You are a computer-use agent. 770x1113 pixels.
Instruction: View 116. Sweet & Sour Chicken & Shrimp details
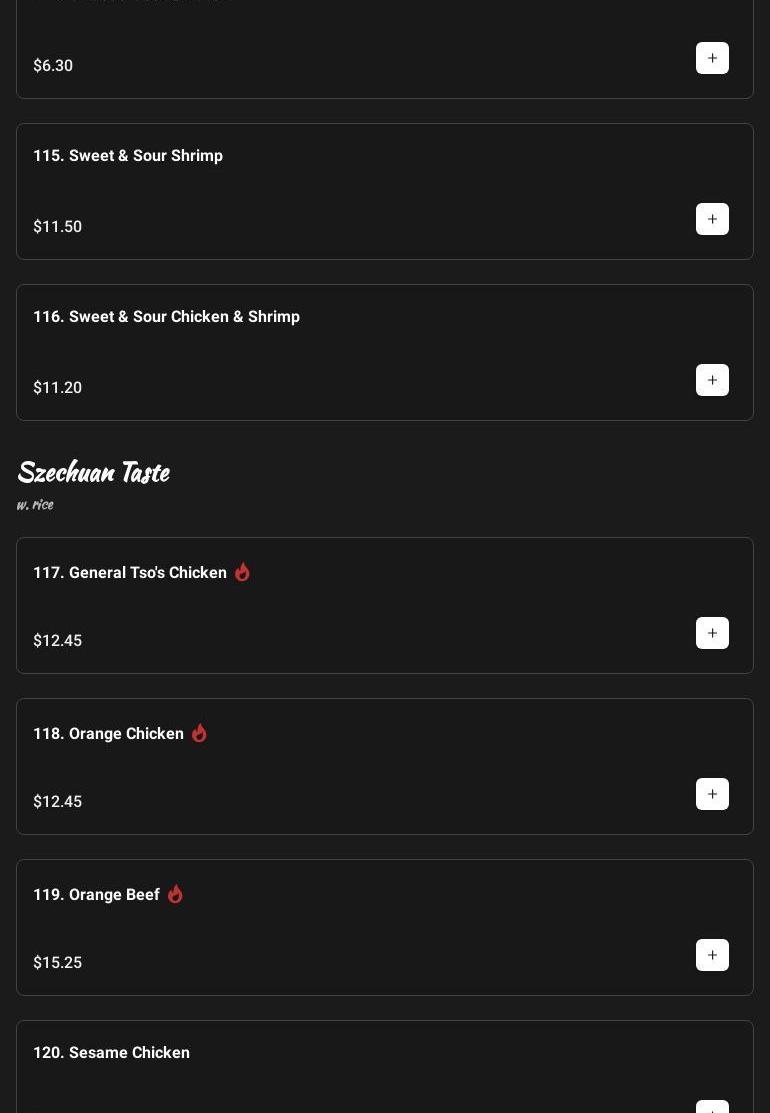click(x=166, y=317)
